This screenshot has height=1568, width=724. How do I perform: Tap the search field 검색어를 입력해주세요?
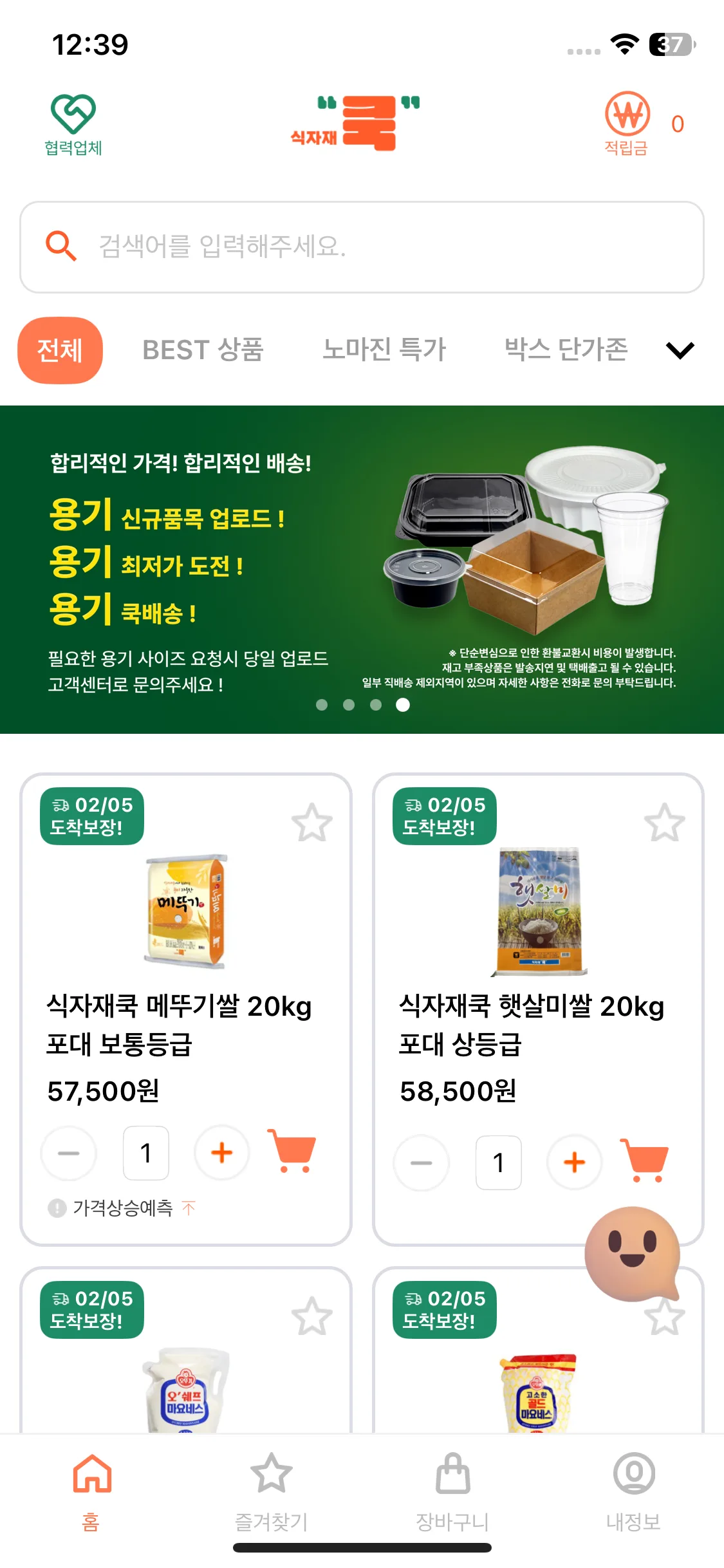[362, 247]
